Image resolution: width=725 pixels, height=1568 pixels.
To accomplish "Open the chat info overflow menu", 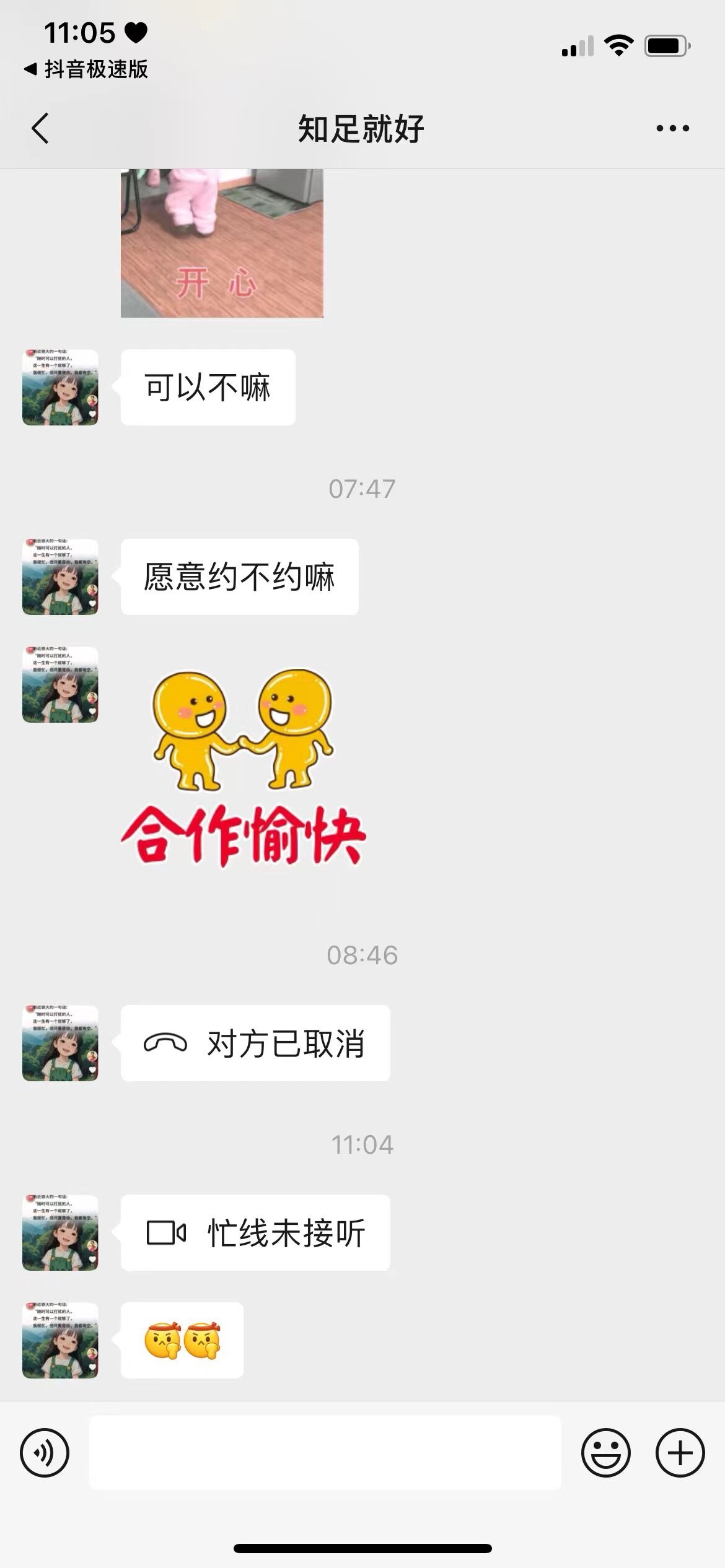I will [x=672, y=129].
